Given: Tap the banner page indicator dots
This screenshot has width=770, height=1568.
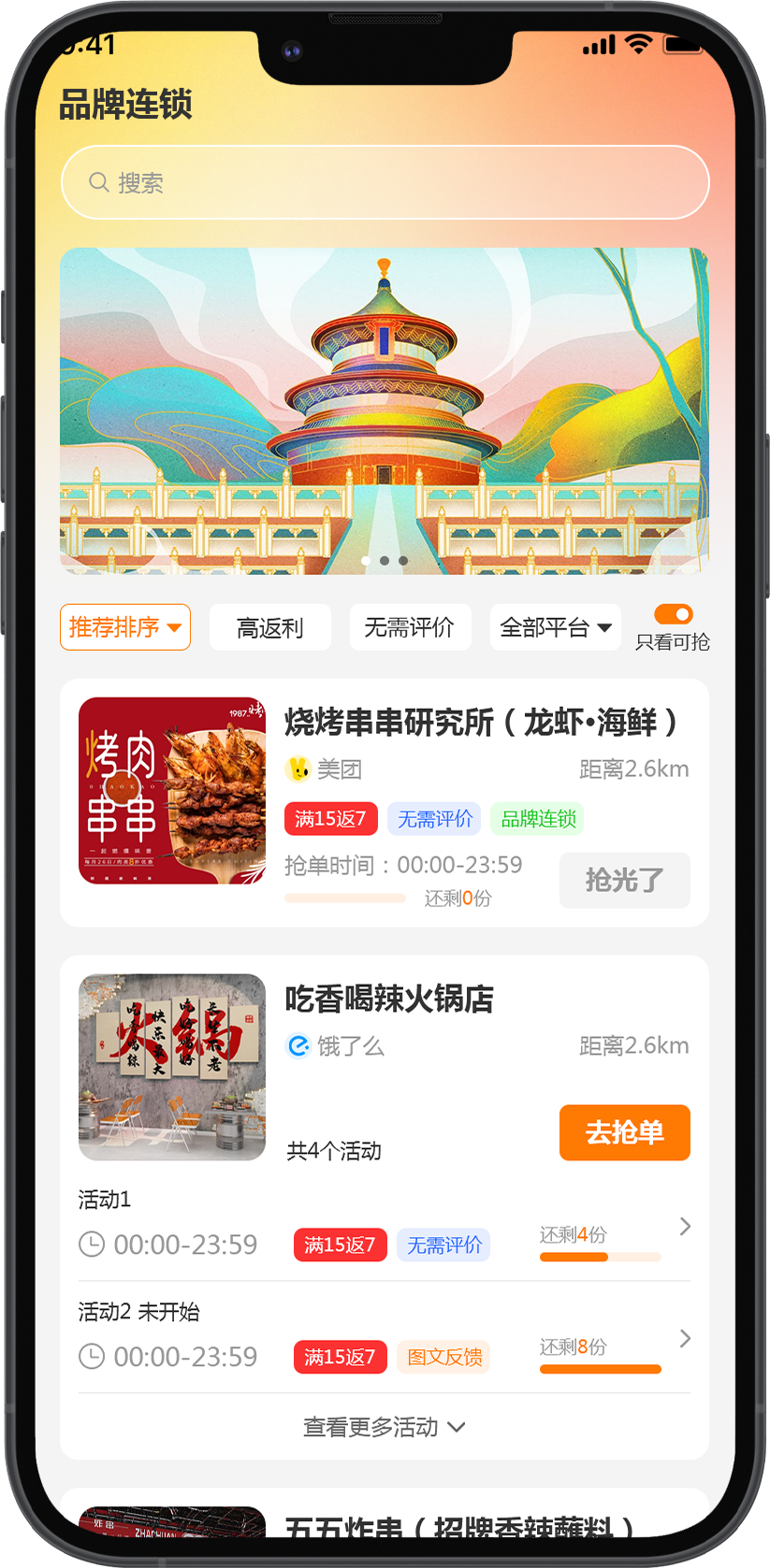Looking at the screenshot, I should 385,561.
